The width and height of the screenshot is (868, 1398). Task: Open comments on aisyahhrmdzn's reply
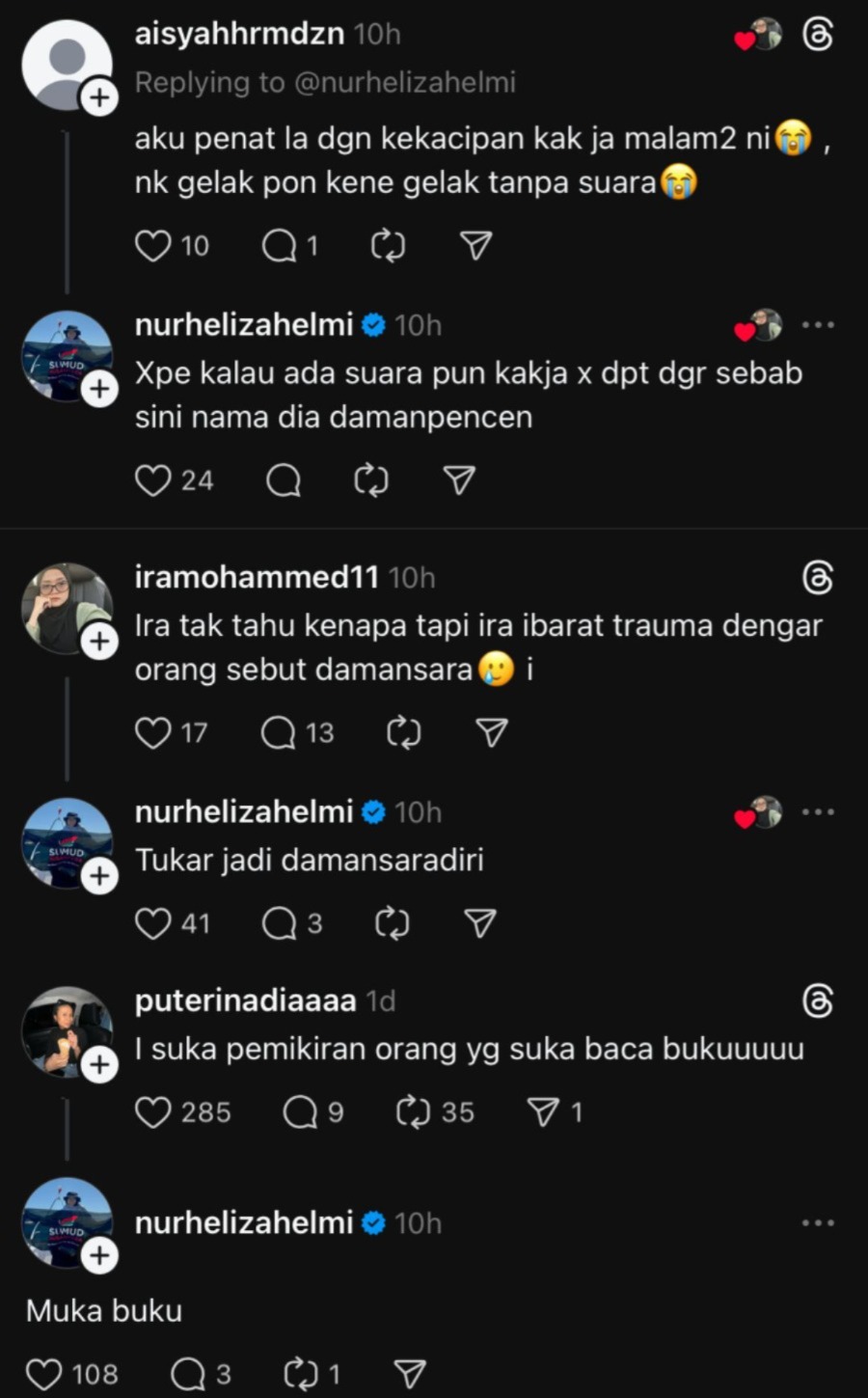point(280,246)
